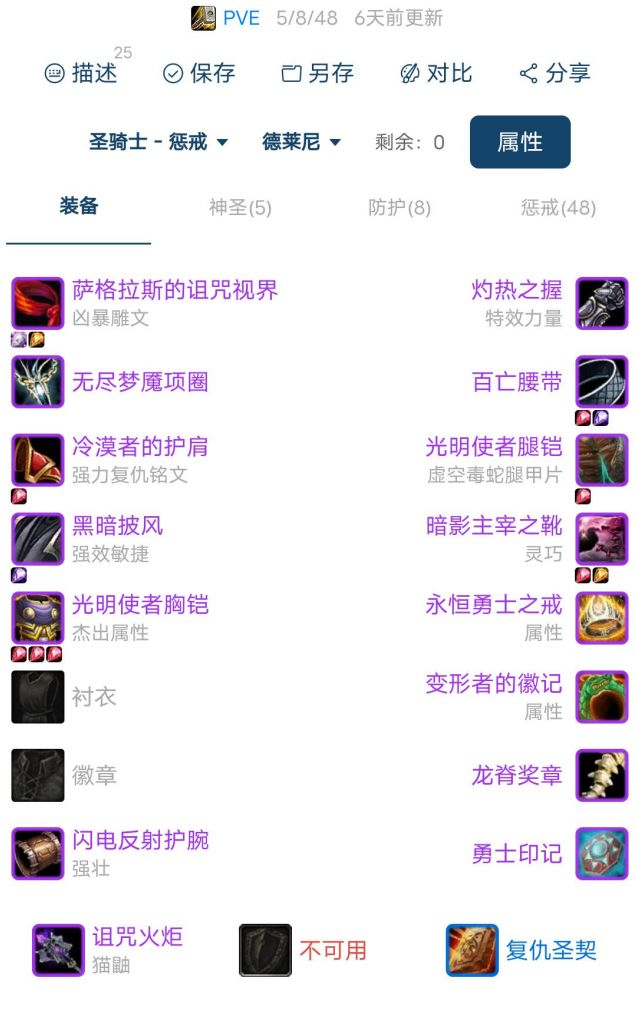
Task: Switch to the 神圣(5) talent tab
Action: click(x=240, y=208)
